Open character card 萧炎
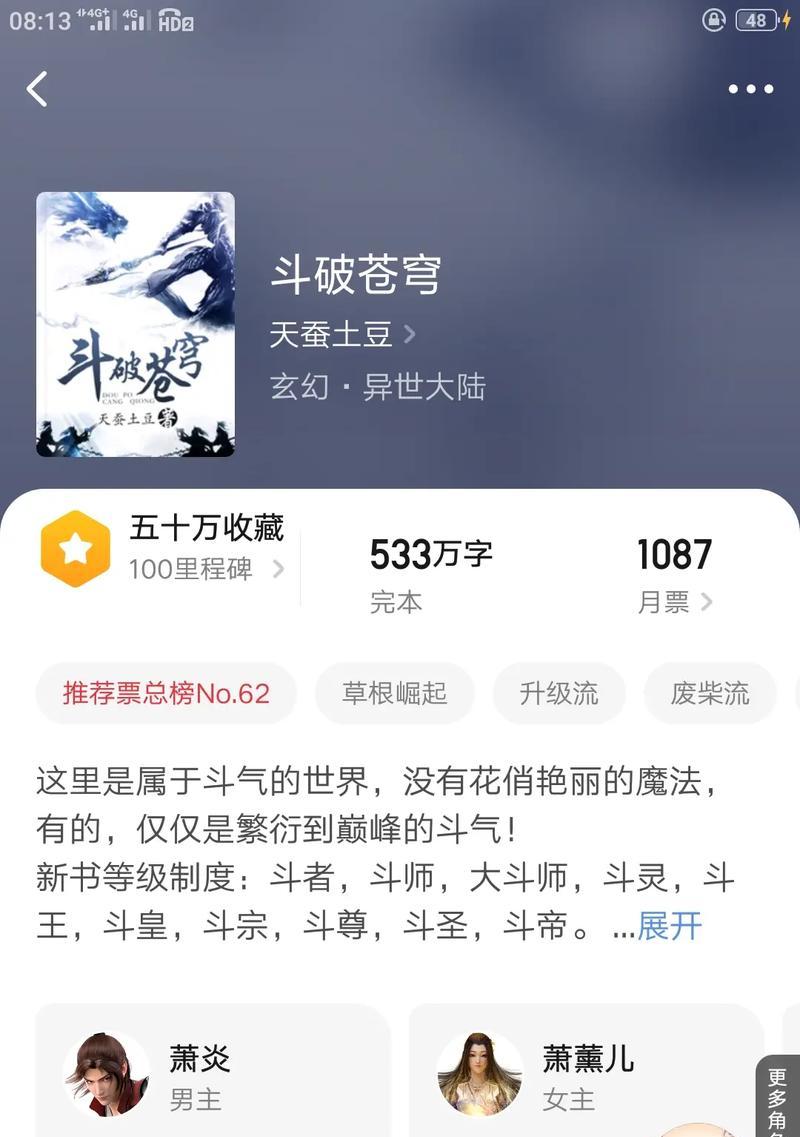The height and width of the screenshot is (1137, 800). pyautogui.click(x=212, y=1075)
